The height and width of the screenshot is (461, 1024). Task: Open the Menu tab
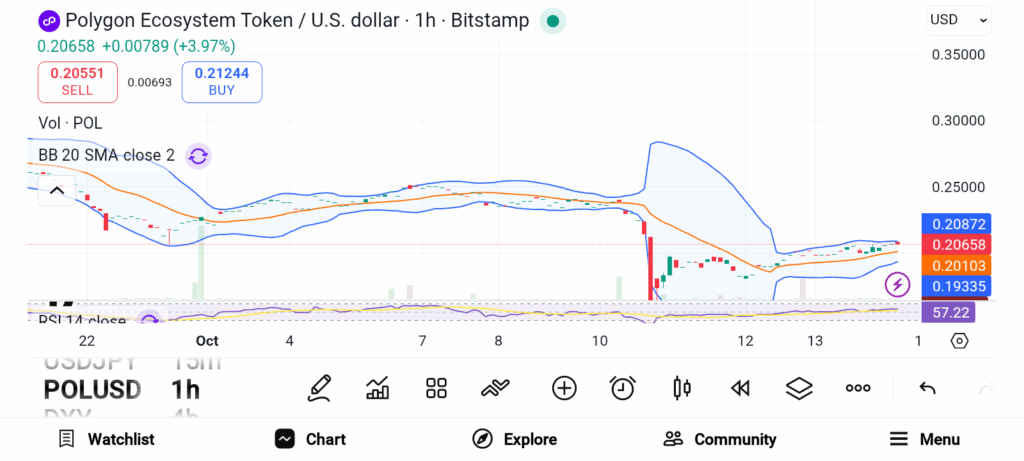925,439
